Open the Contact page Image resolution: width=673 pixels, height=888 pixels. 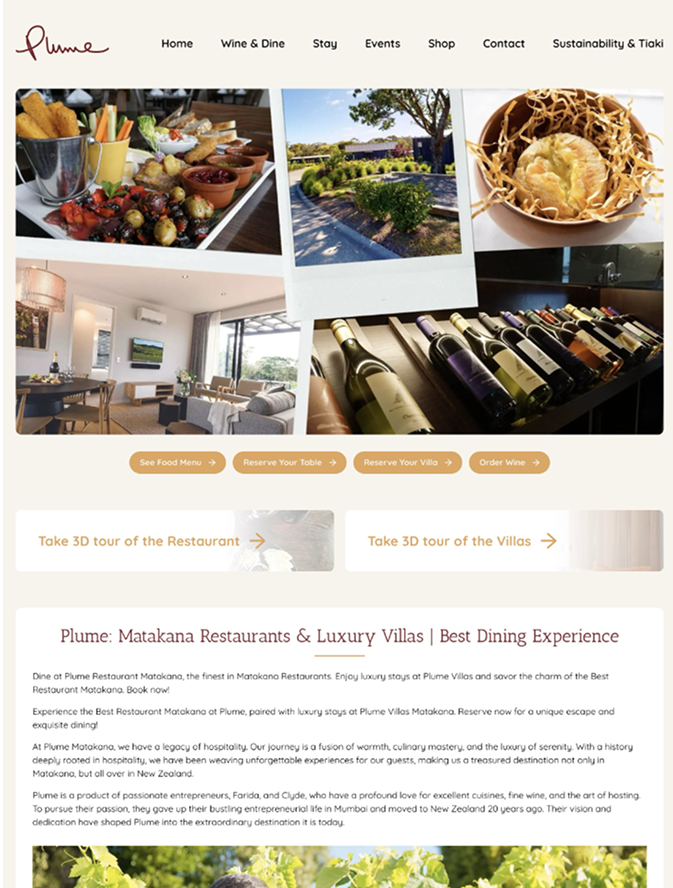pyautogui.click(x=503, y=44)
